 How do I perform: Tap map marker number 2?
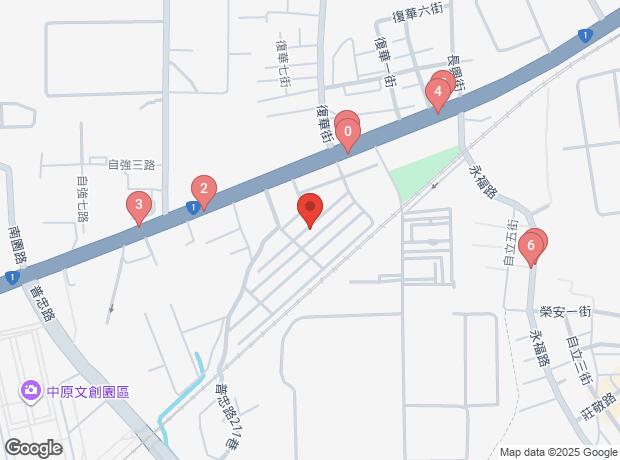[203, 189]
